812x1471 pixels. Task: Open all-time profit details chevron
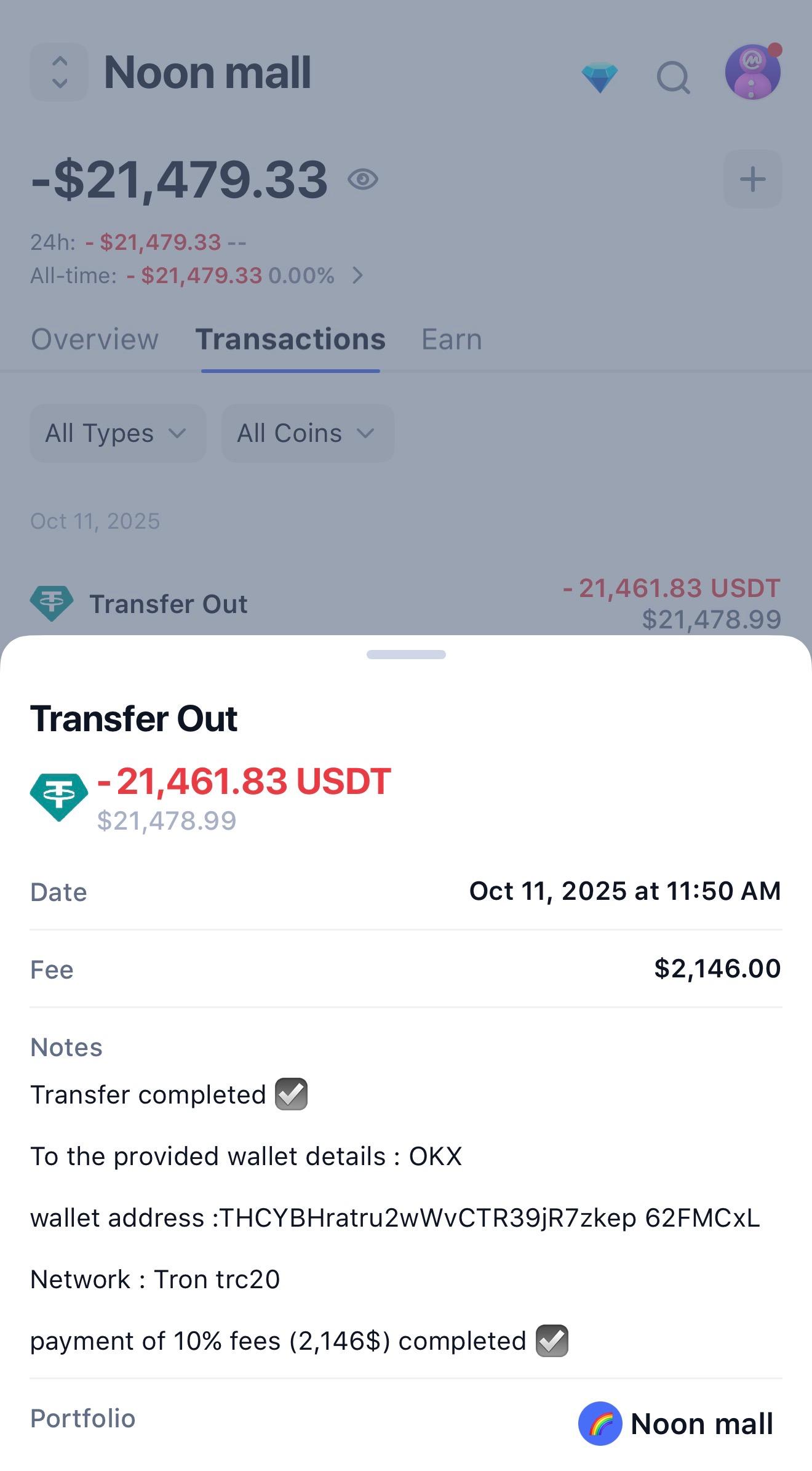point(358,275)
